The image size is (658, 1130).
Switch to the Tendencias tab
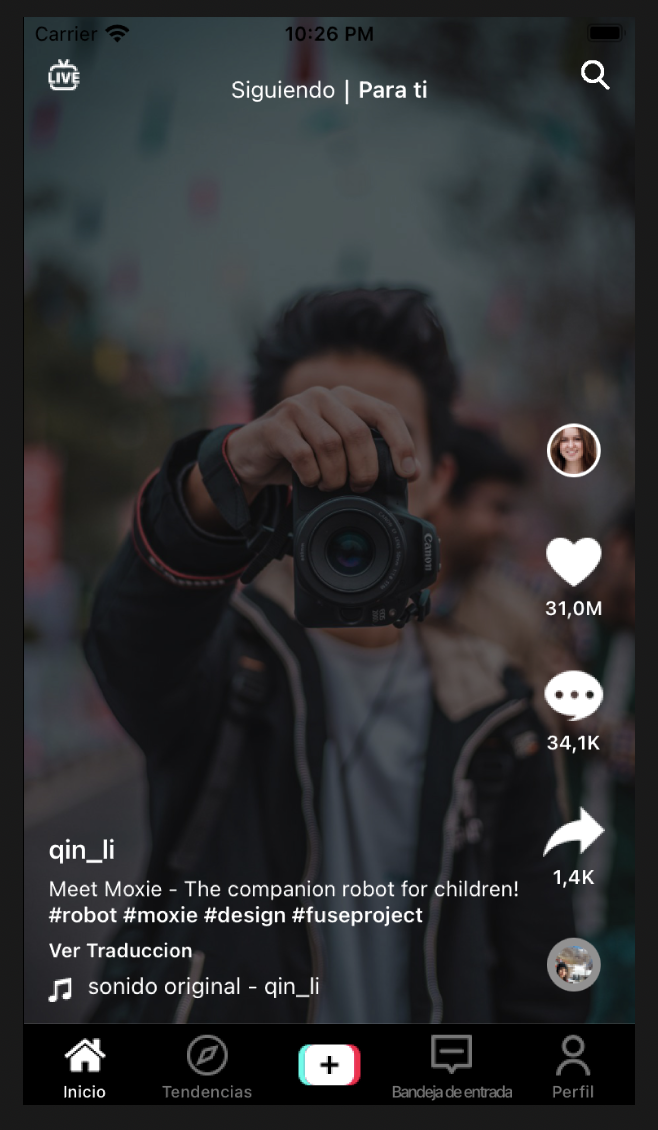[x=207, y=1068]
